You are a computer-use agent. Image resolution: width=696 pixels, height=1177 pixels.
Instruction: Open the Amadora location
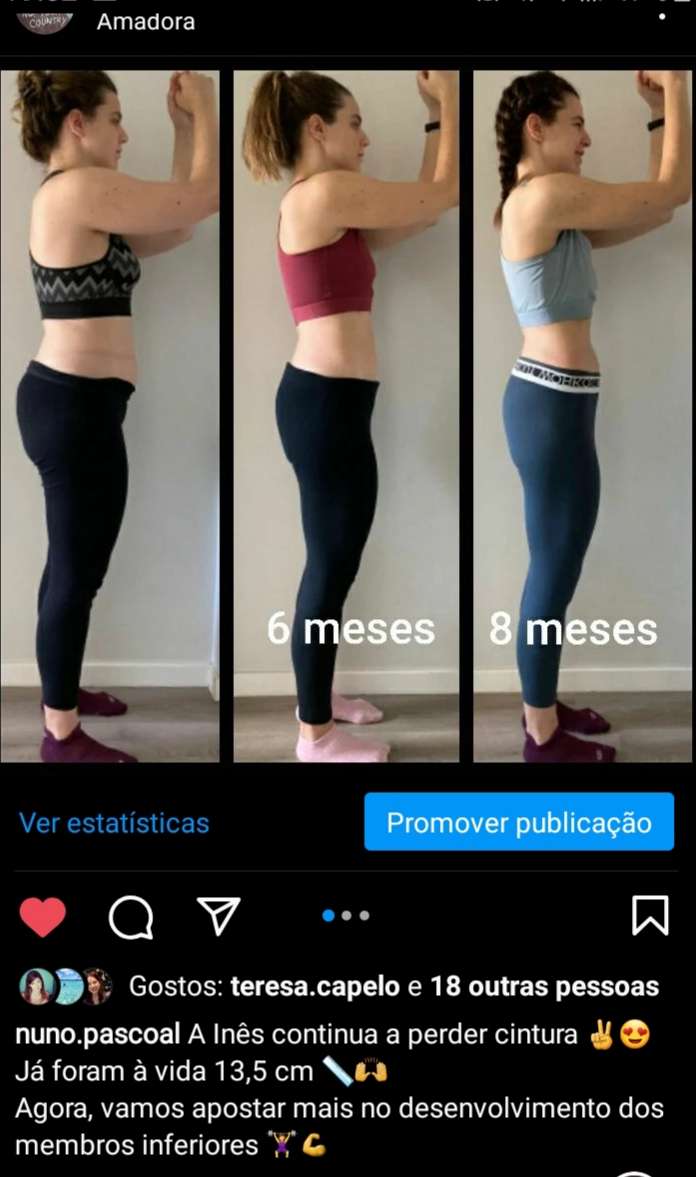146,21
